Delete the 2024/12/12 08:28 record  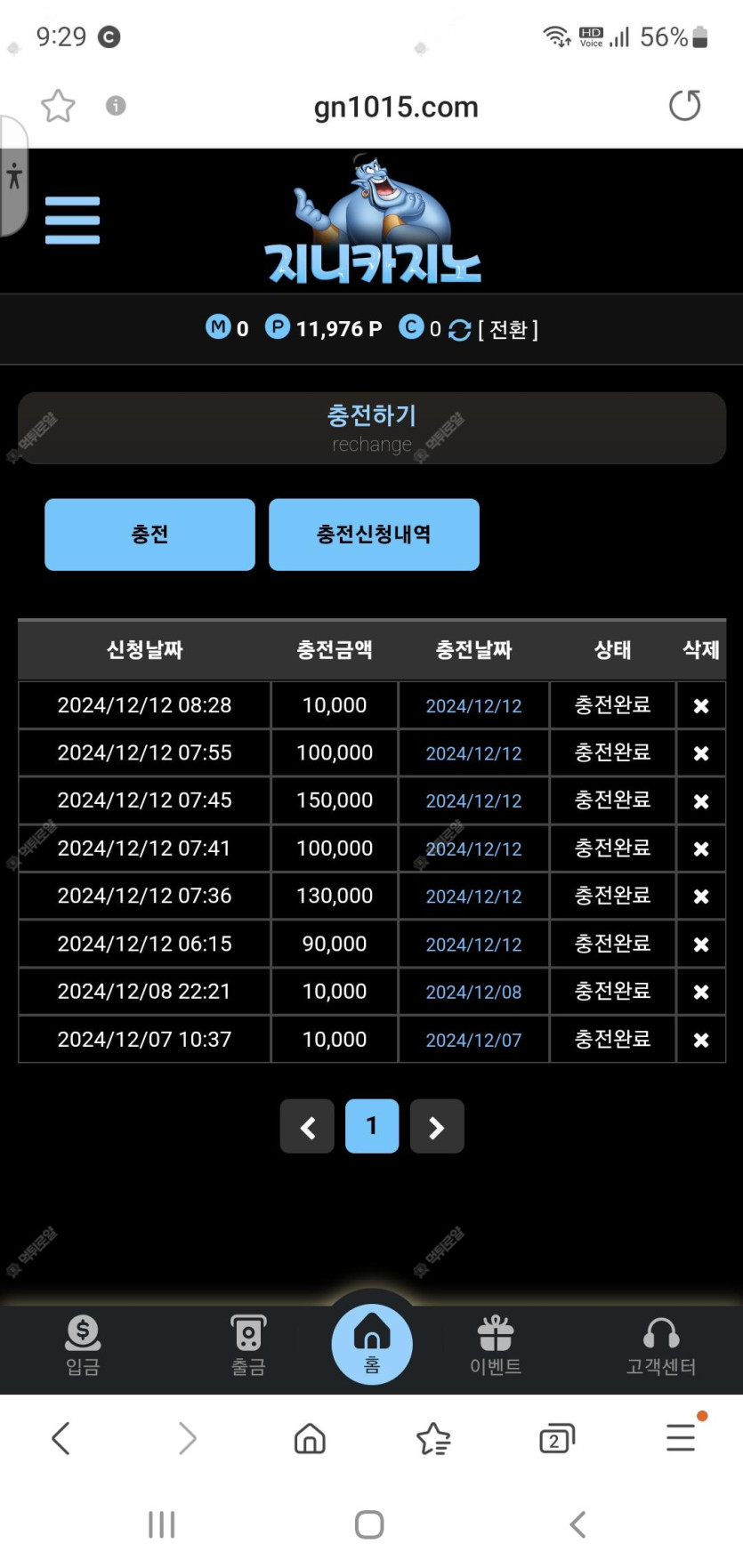(x=701, y=706)
